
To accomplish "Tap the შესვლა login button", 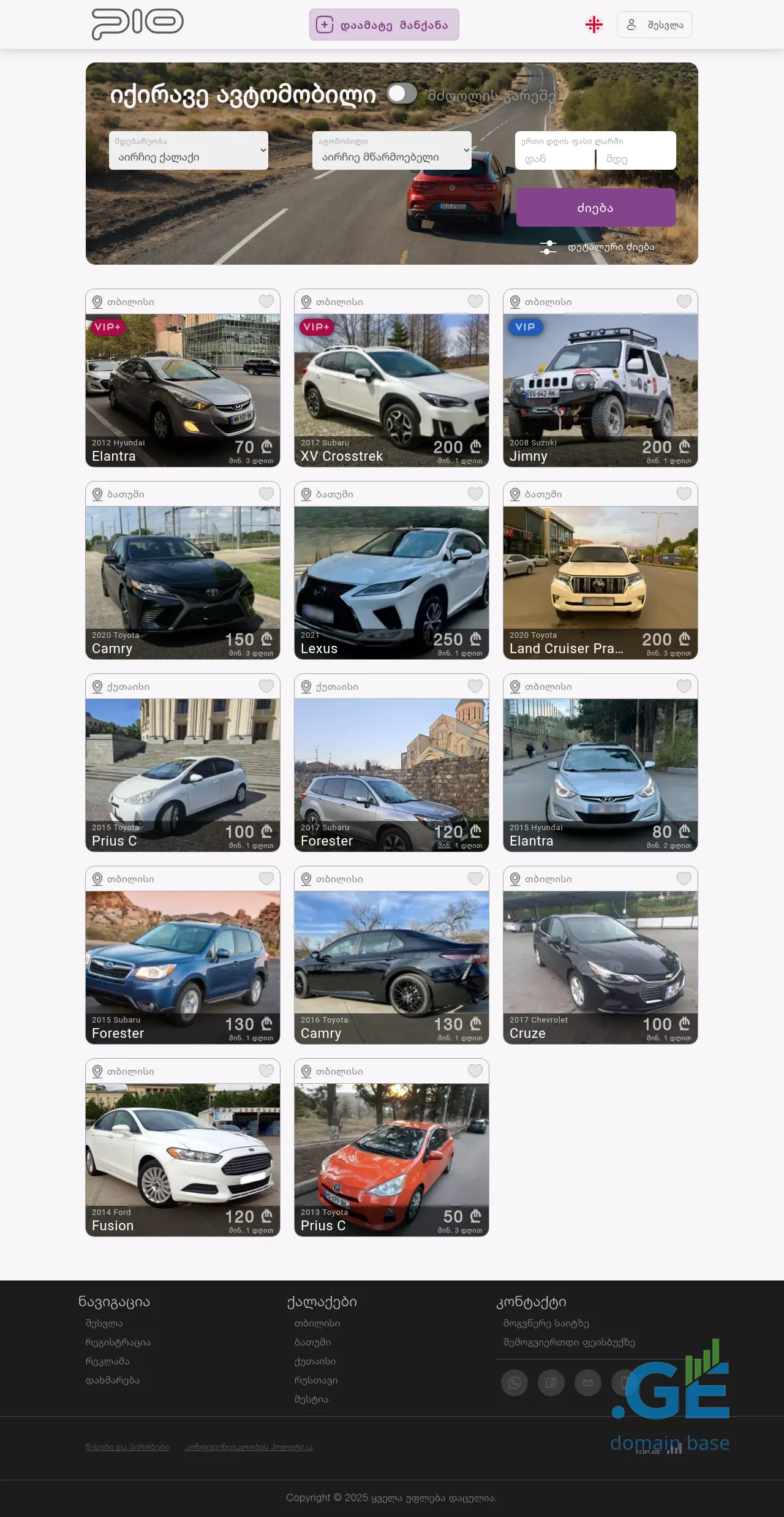I will 654,25.
